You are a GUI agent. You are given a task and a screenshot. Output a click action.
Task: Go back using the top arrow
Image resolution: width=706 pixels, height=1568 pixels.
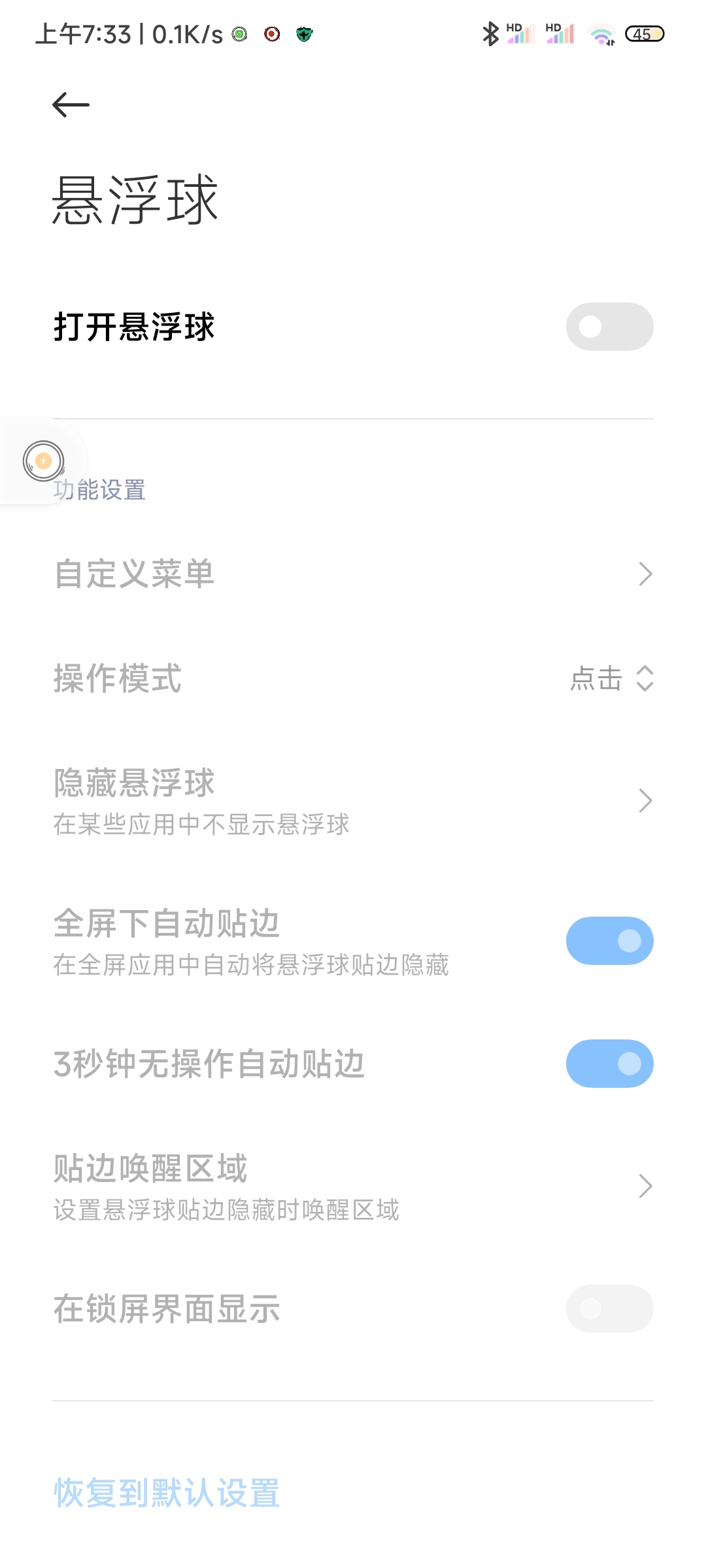pyautogui.click(x=71, y=105)
